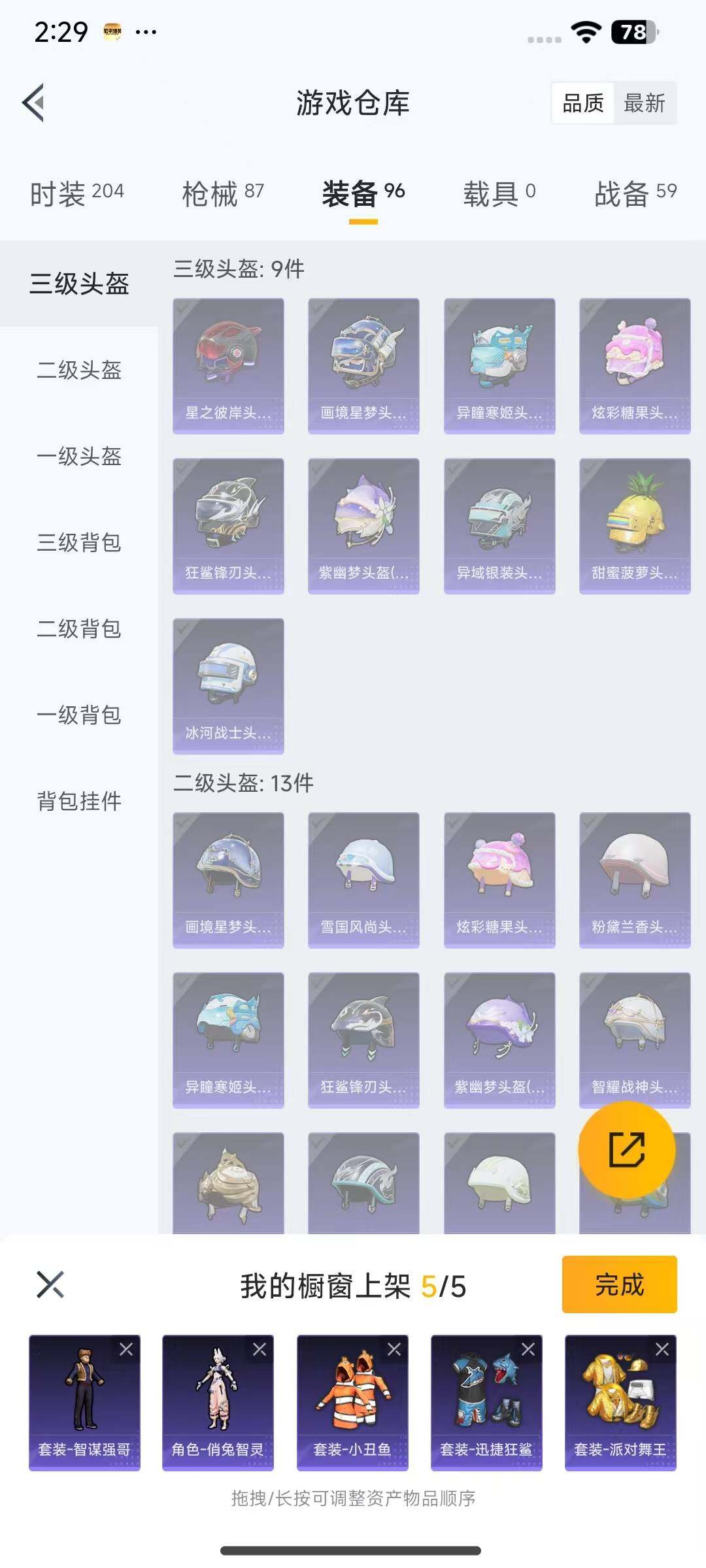Close the 我的橱窗上架 panel
The image size is (706, 1568).
tap(50, 1284)
